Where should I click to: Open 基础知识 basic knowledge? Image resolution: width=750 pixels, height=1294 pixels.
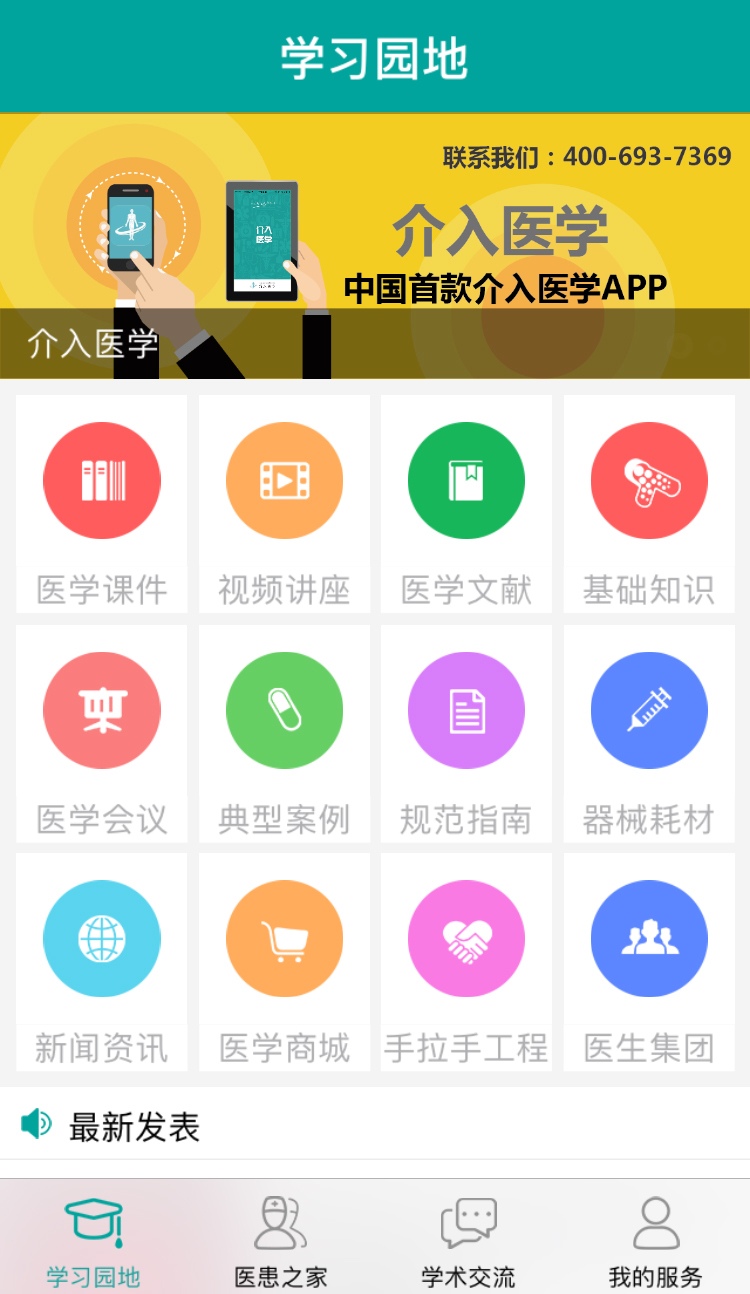coord(649,503)
